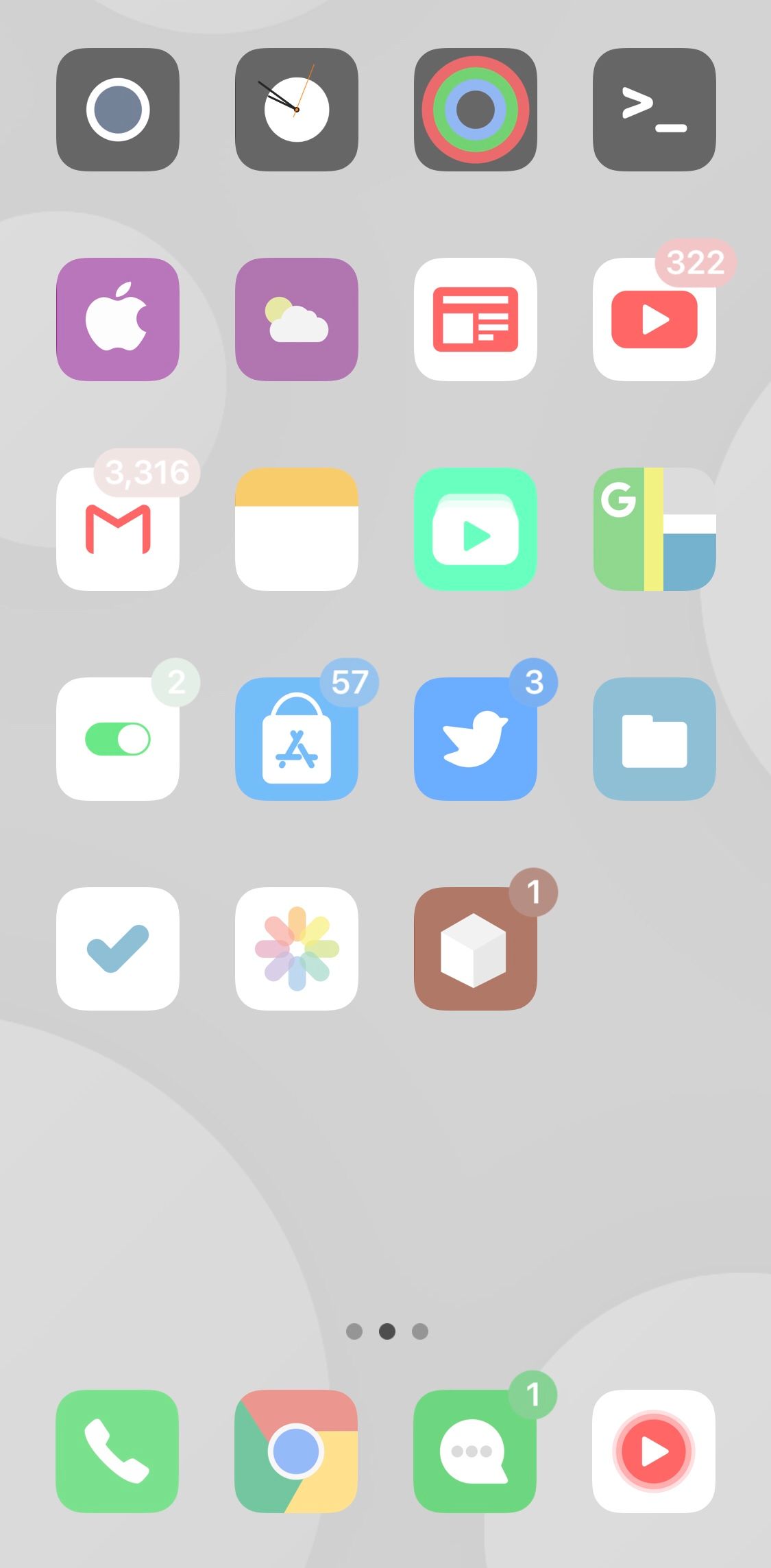771x1568 pixels.
Task: Open App Store with 57 updates
Action: coord(296,738)
